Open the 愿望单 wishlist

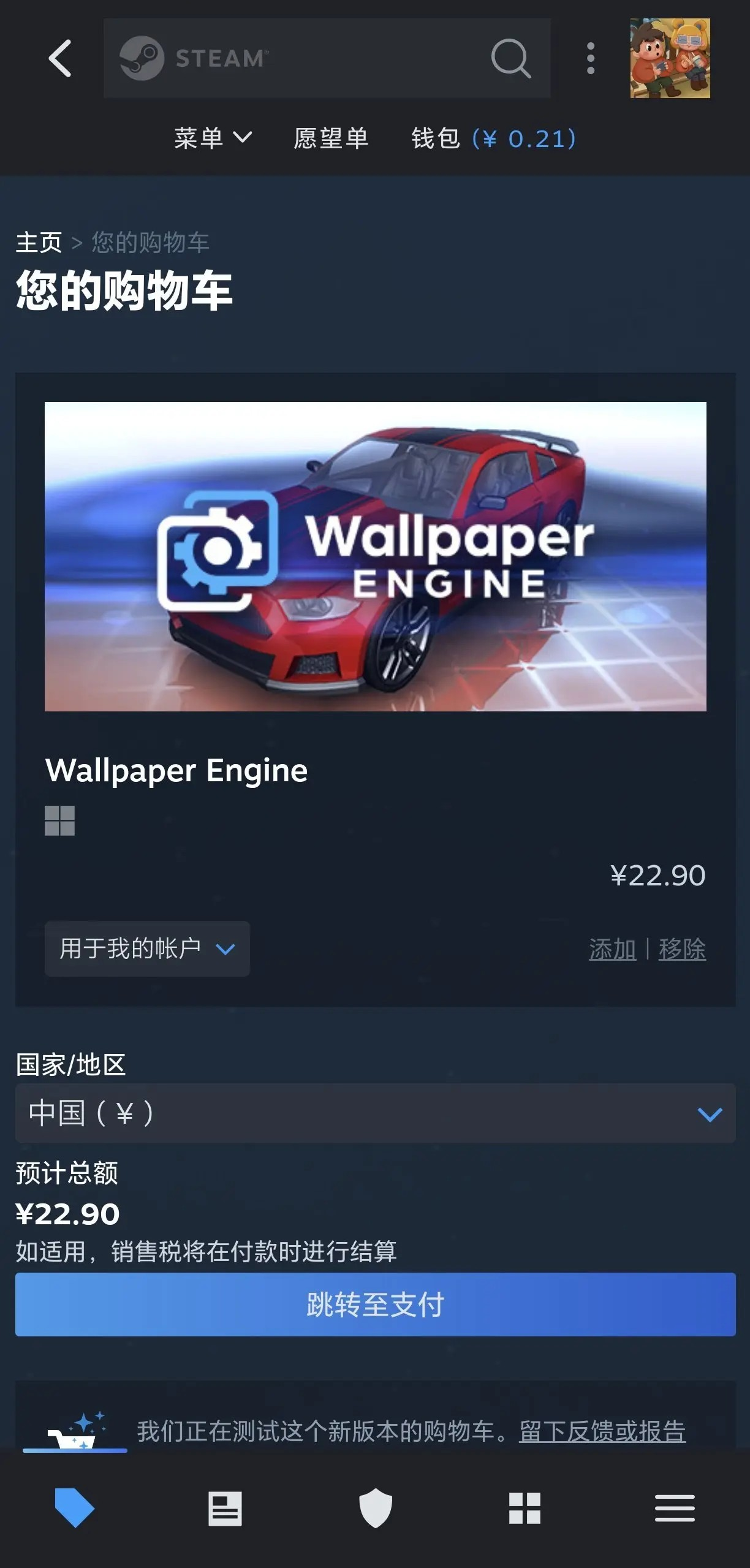click(331, 138)
